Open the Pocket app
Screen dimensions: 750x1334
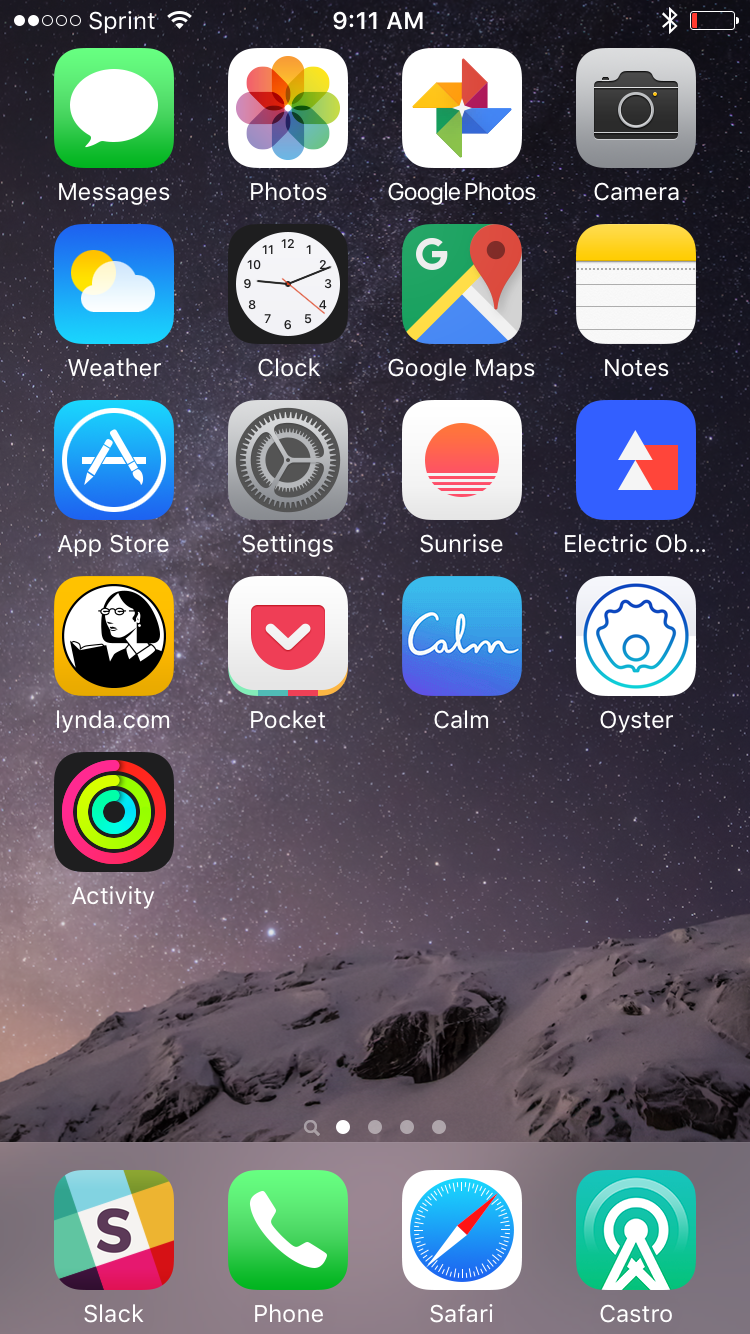[288, 636]
